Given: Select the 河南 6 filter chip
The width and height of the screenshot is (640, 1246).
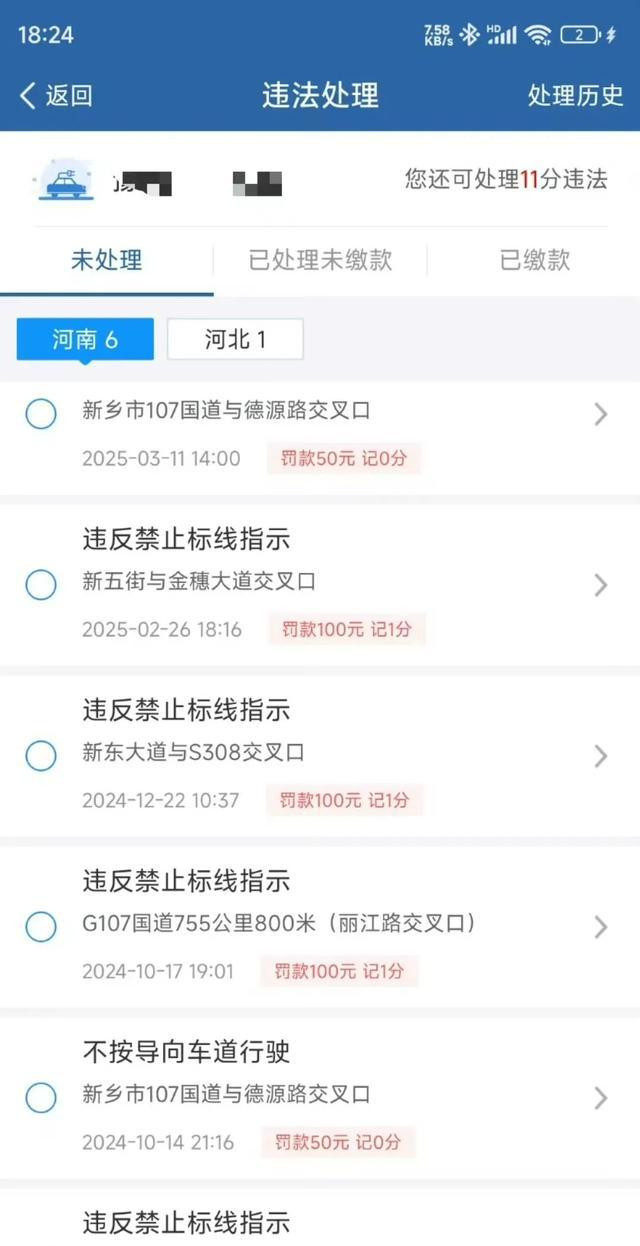Looking at the screenshot, I should [85, 340].
